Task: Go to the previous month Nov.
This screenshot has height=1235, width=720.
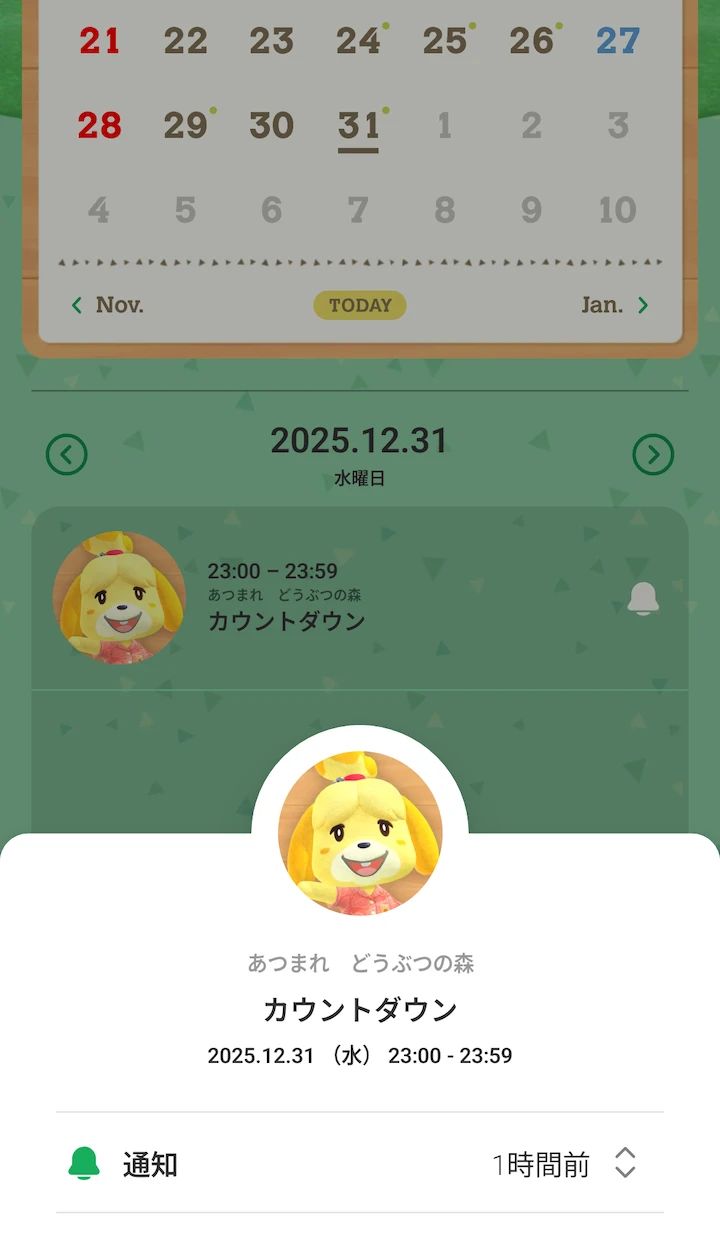Action: (107, 305)
